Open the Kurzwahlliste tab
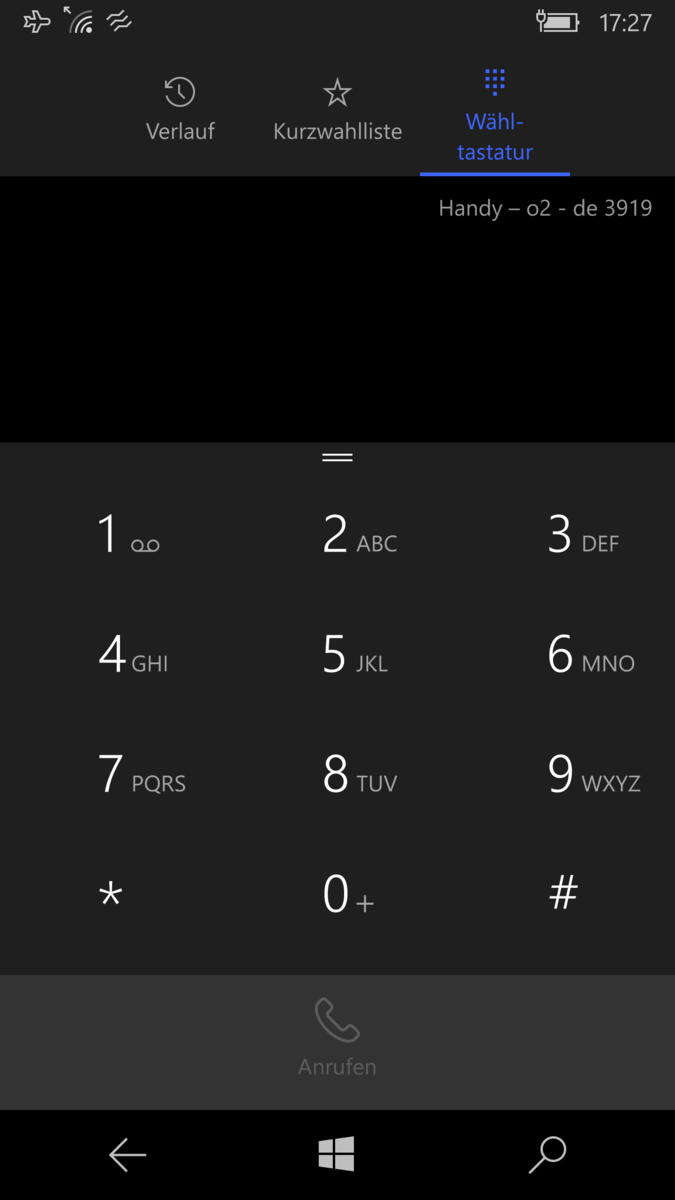This screenshot has height=1200, width=675. click(x=337, y=111)
